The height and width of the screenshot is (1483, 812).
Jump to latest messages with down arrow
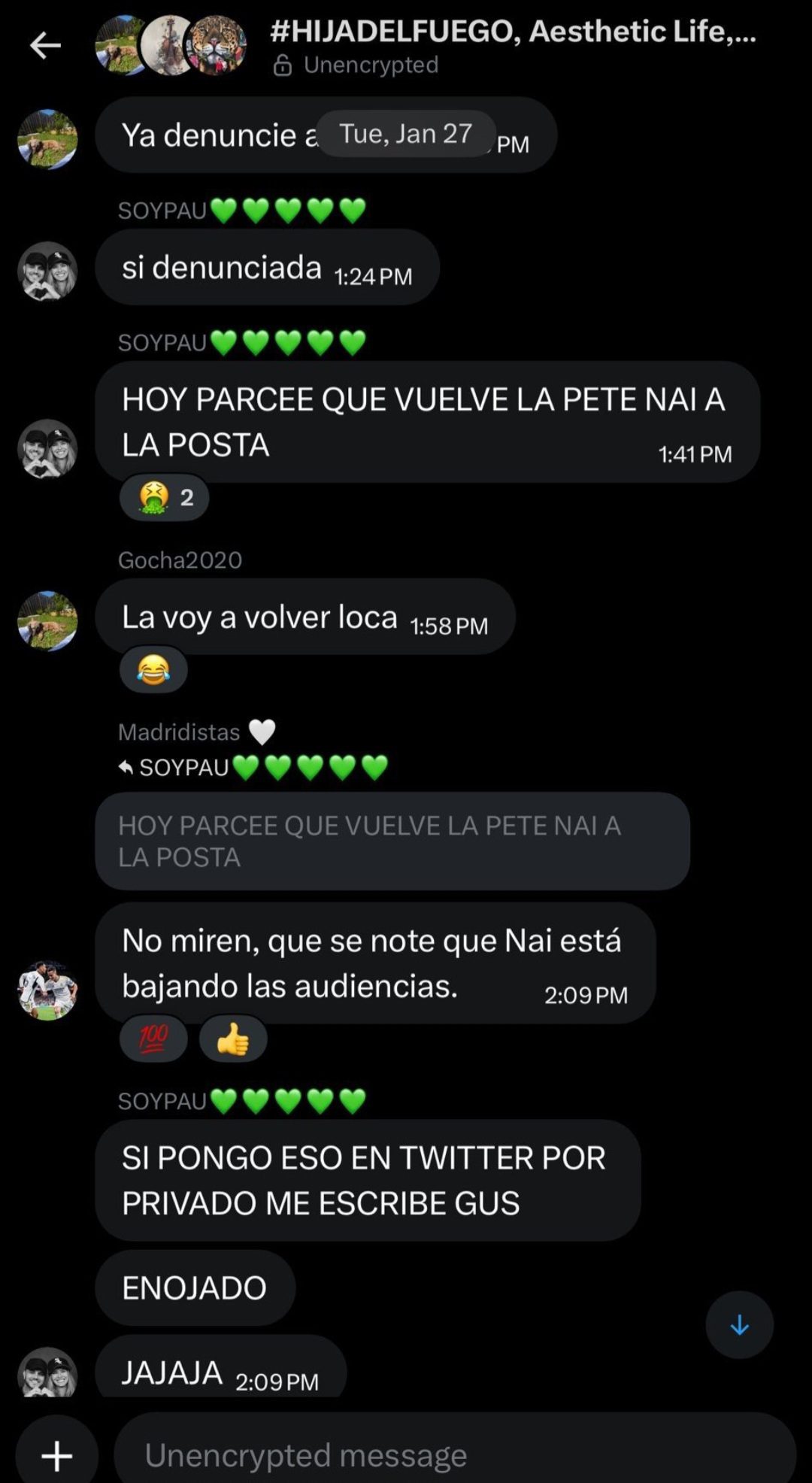739,1325
